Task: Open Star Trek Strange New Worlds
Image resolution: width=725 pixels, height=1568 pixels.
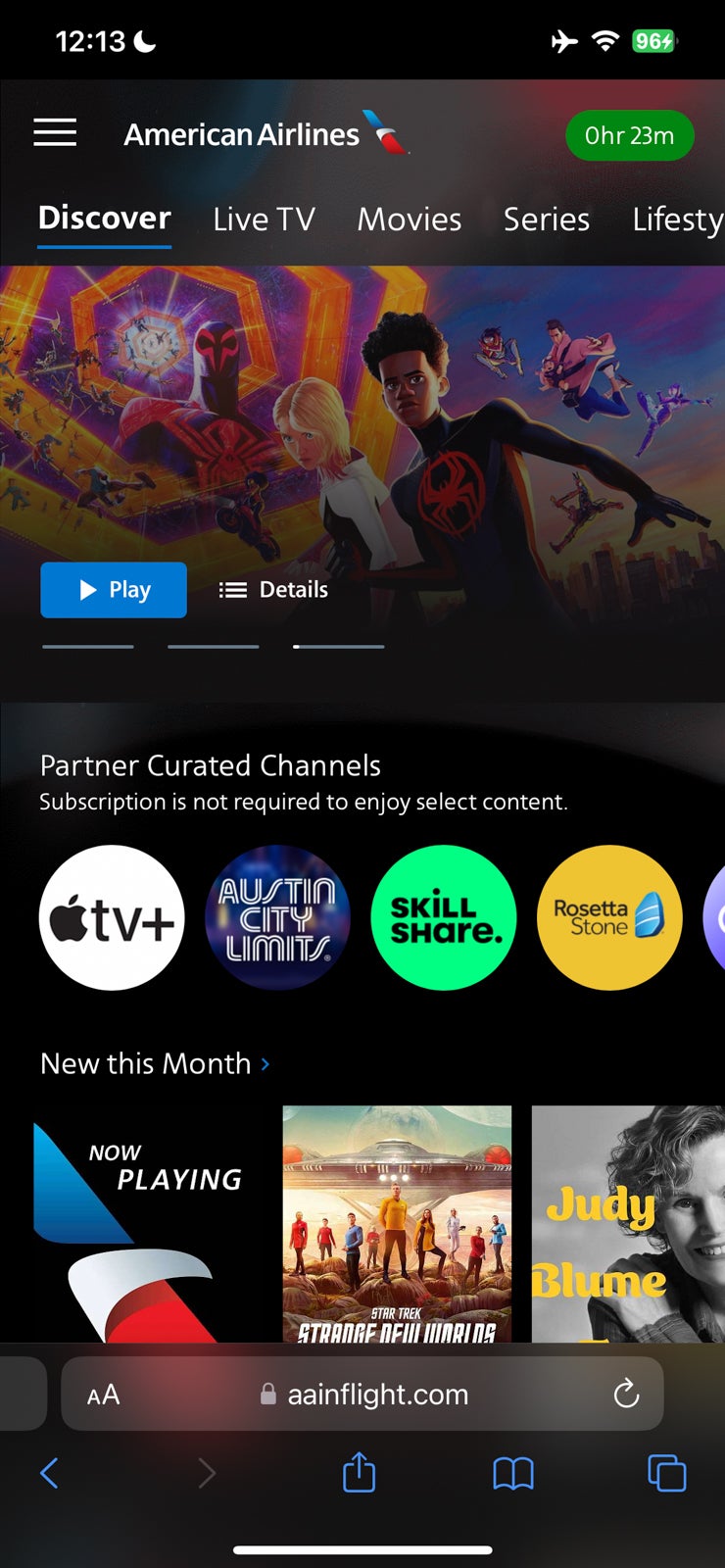Action: [397, 1225]
